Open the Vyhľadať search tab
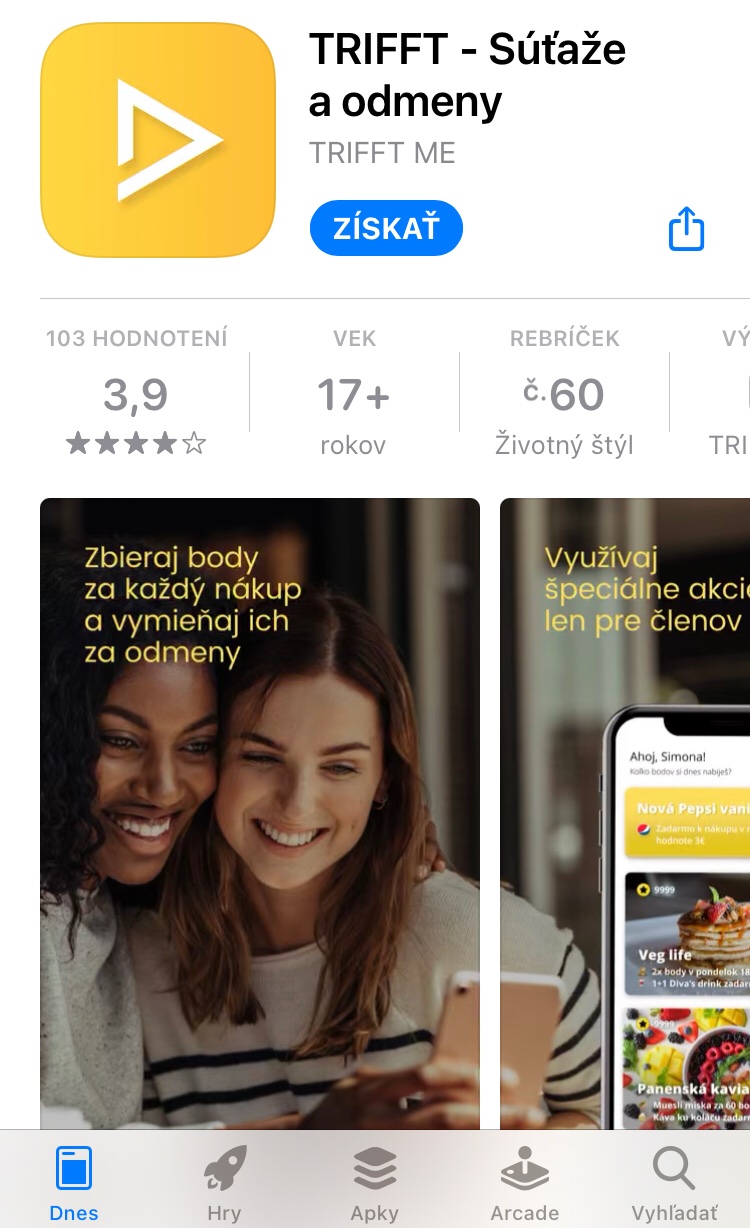The width and height of the screenshot is (750, 1228). point(674,1183)
